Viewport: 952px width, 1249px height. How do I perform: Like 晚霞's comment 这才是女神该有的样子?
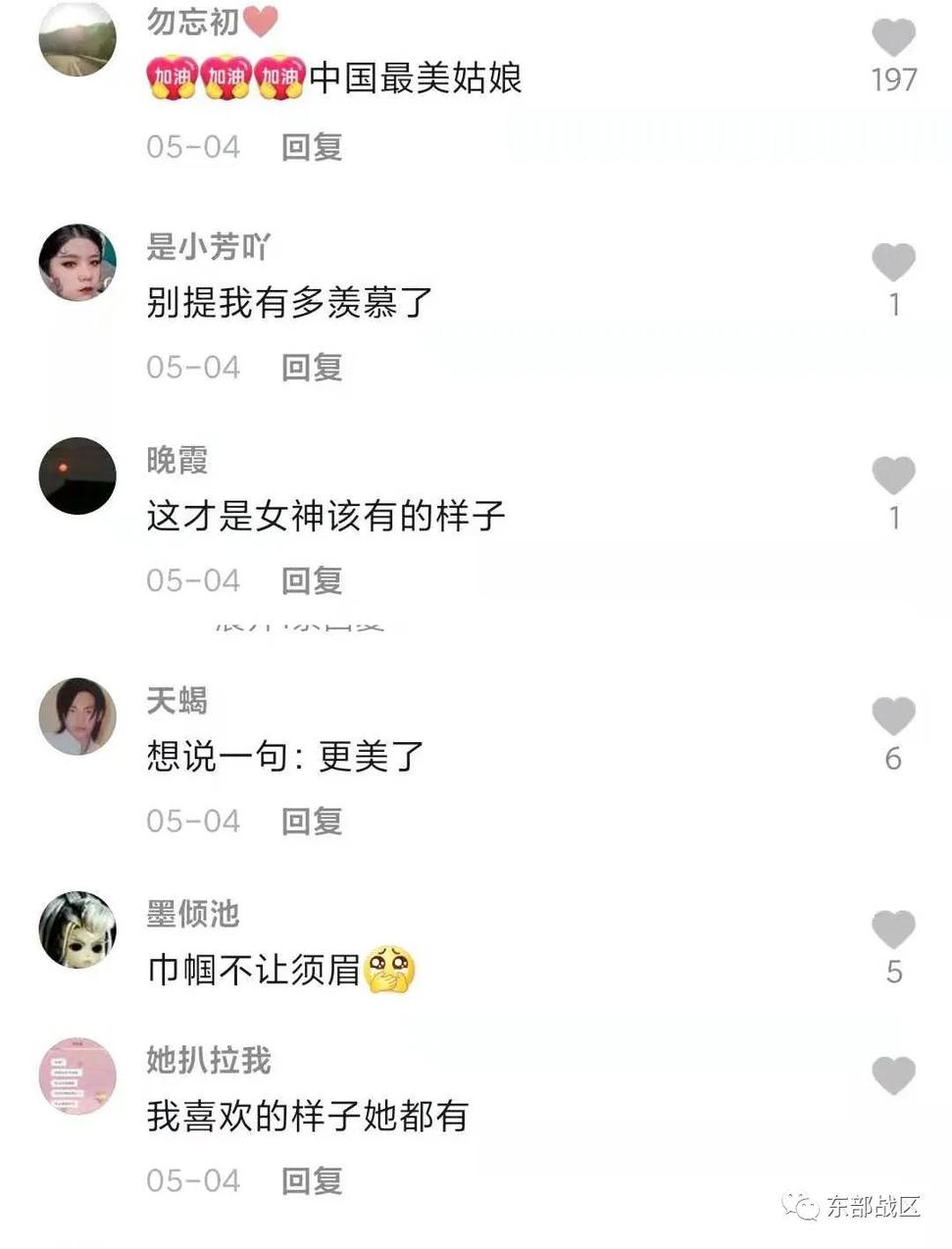(x=893, y=475)
